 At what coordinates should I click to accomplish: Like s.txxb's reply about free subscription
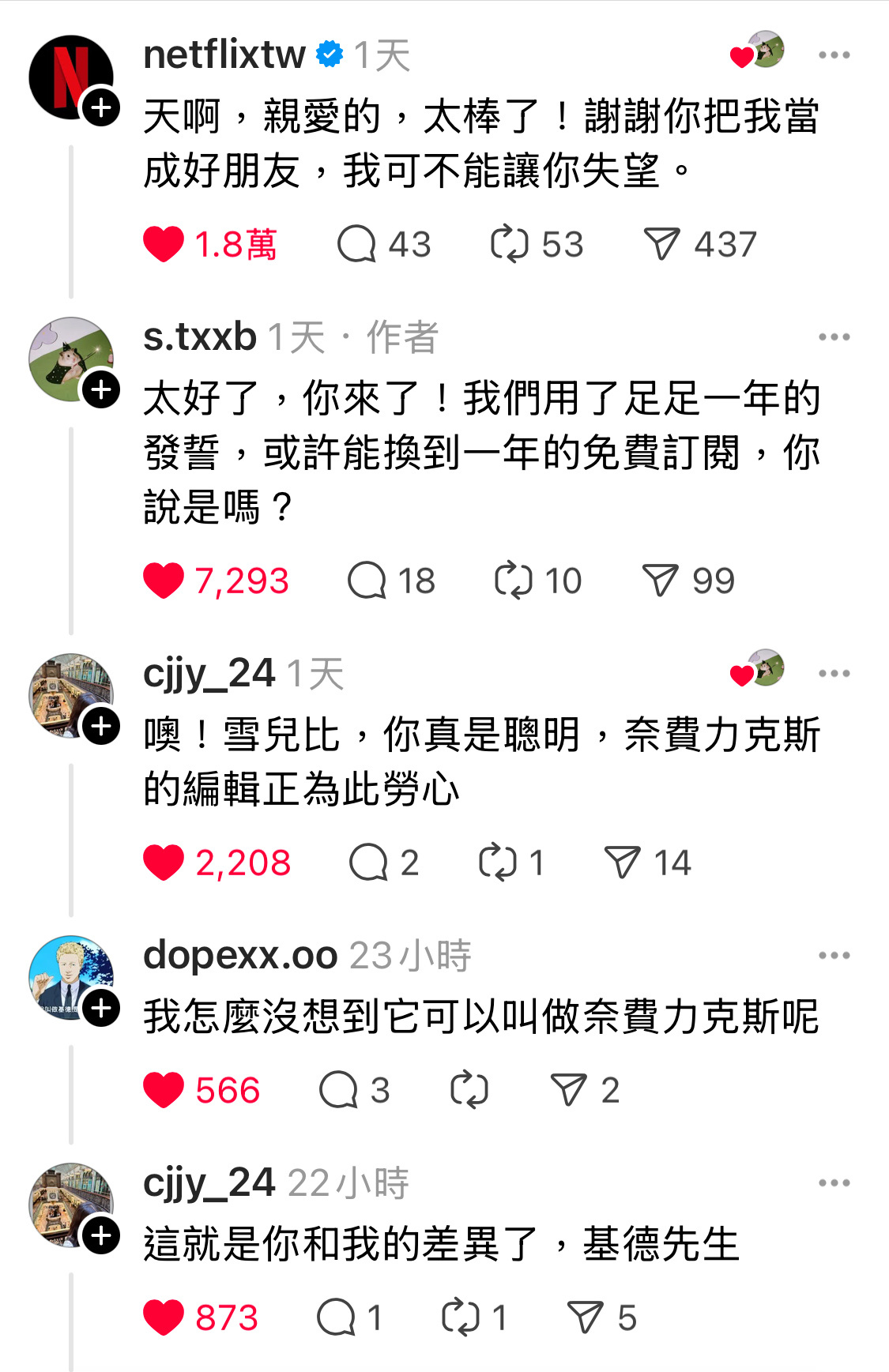tap(164, 581)
